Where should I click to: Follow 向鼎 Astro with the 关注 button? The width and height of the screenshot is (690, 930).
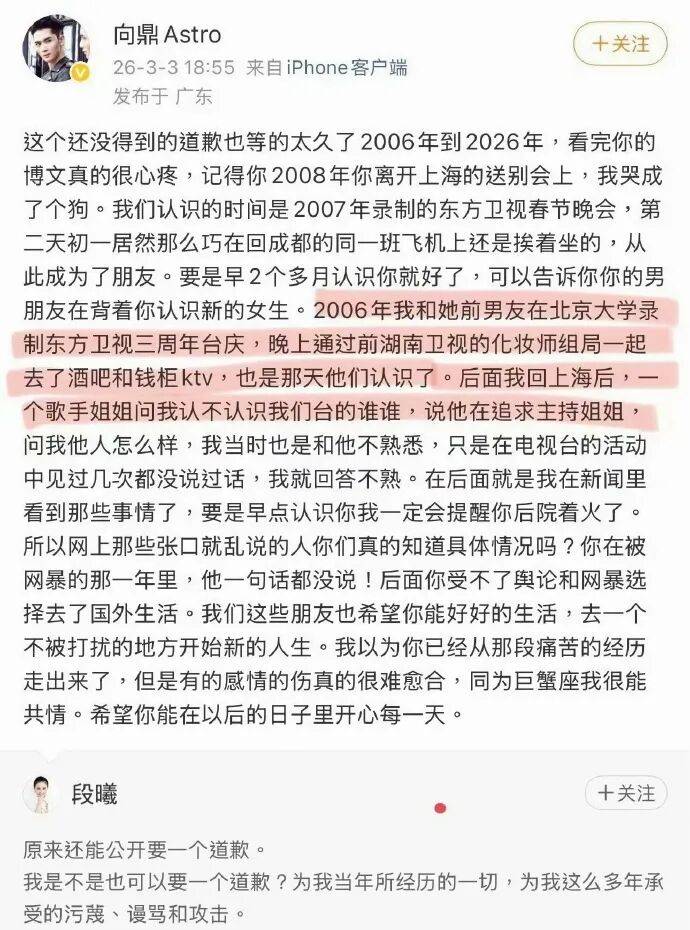click(620, 44)
